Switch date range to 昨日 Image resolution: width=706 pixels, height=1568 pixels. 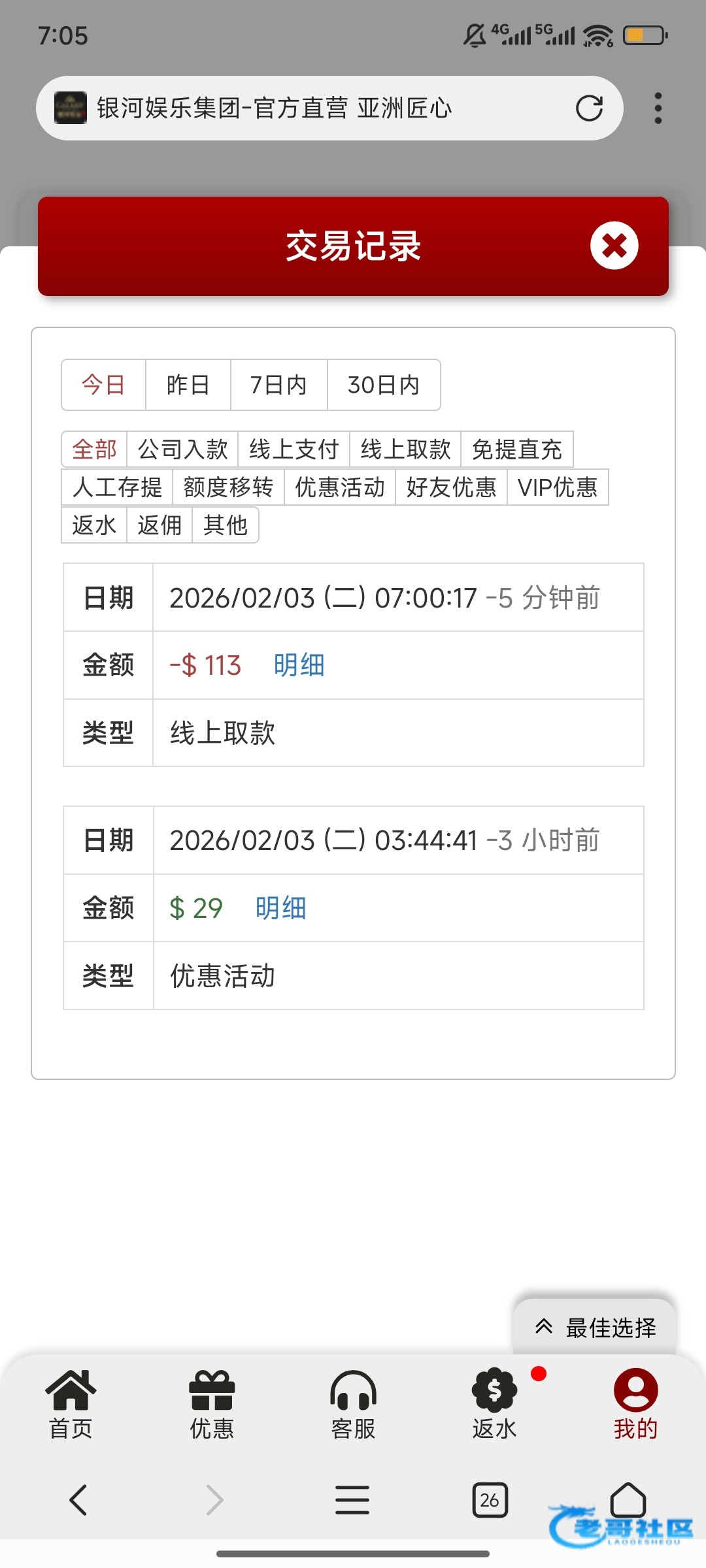click(x=188, y=385)
